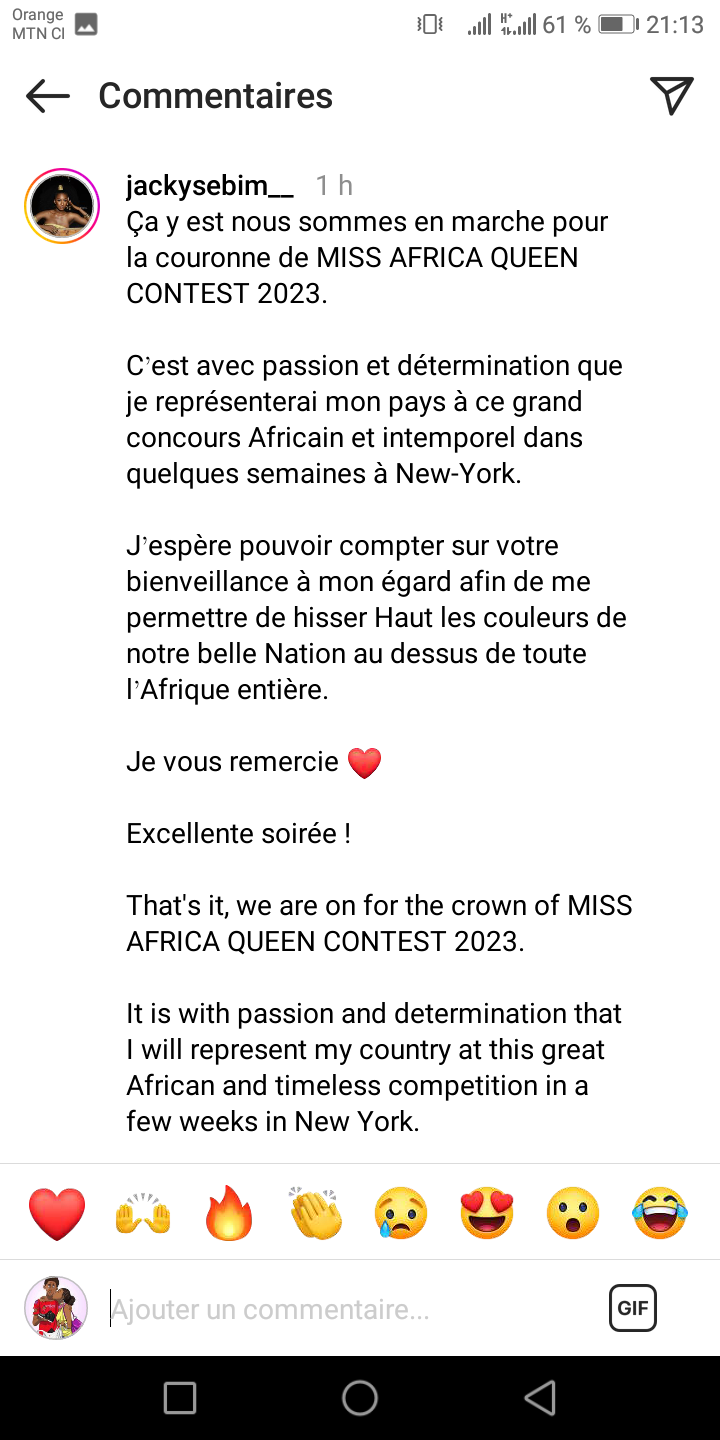Image resolution: width=720 pixels, height=1440 pixels.
Task: Insert the red heart emoji reaction
Action: click(x=58, y=1214)
